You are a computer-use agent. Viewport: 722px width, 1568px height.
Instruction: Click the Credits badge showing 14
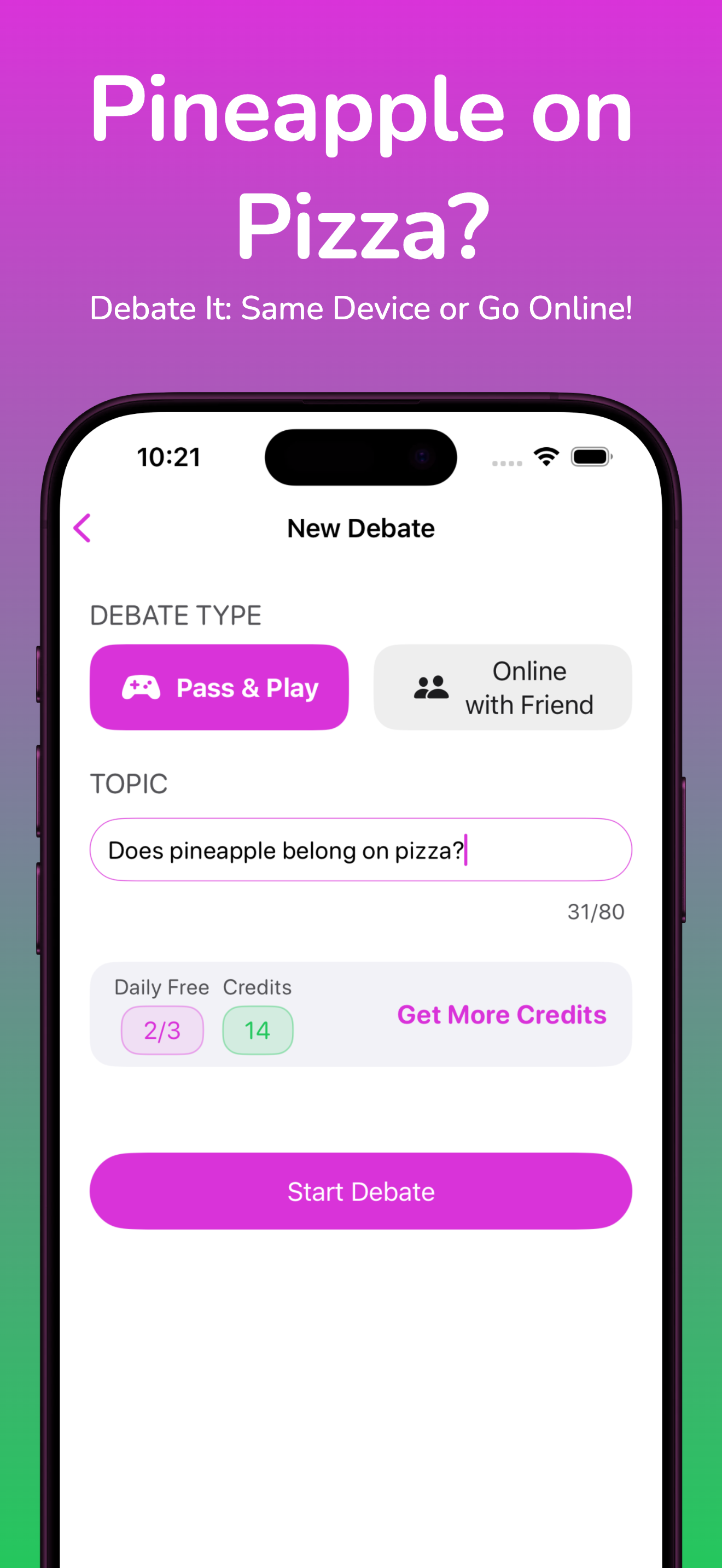coord(258,1029)
